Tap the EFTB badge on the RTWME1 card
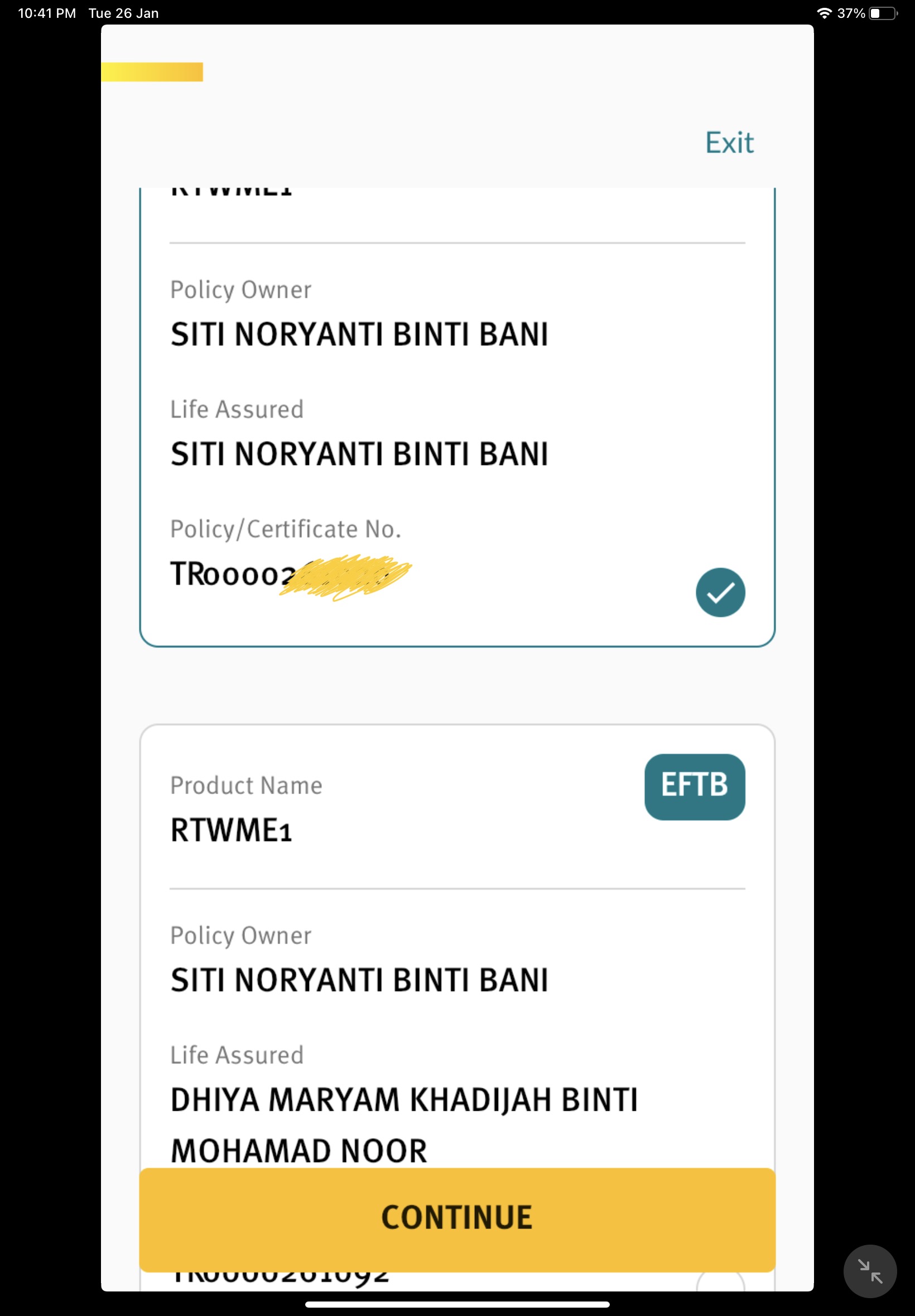This screenshot has width=915, height=1316. (694, 786)
